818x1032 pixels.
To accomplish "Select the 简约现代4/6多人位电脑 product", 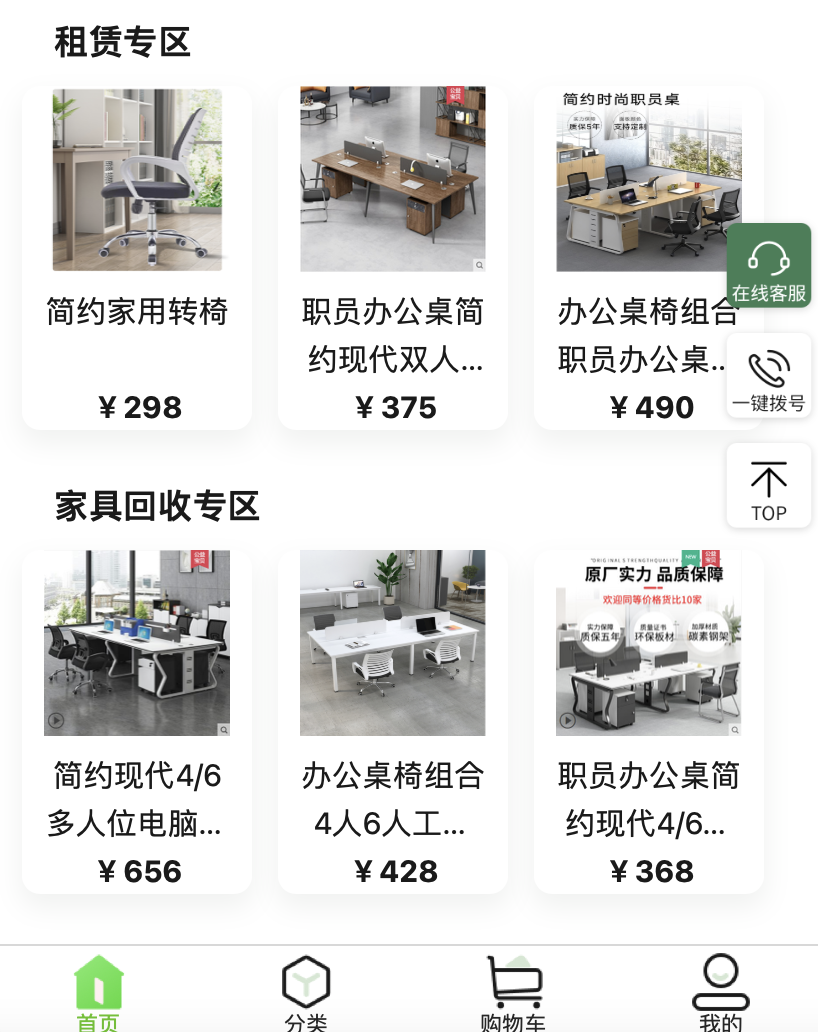I will [137, 720].
